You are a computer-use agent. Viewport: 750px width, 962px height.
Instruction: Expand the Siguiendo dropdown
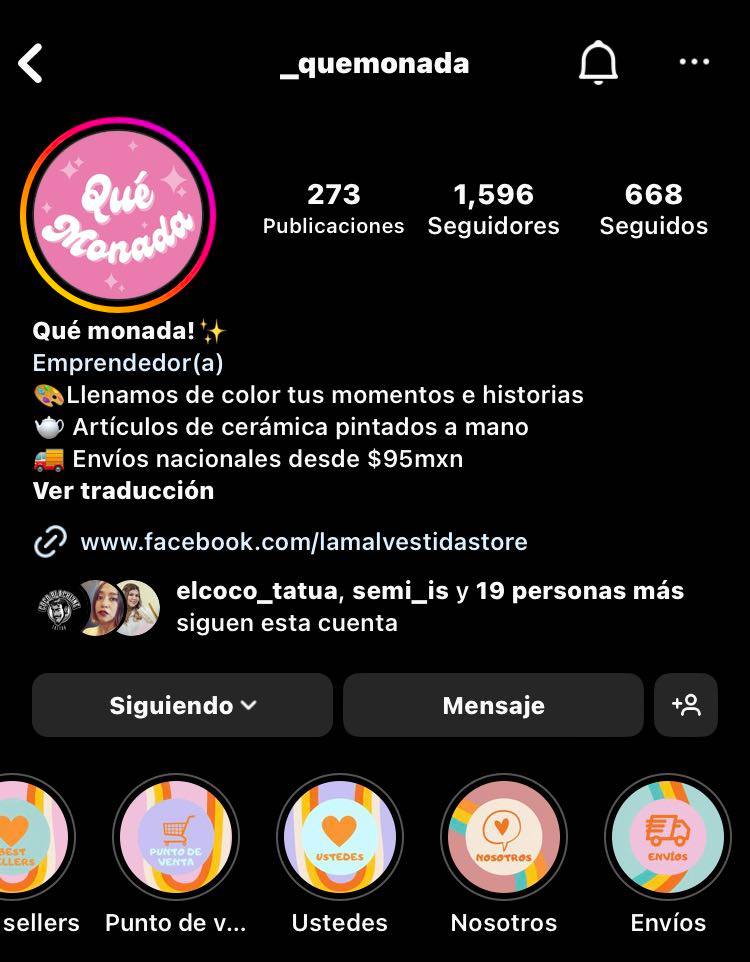182,705
